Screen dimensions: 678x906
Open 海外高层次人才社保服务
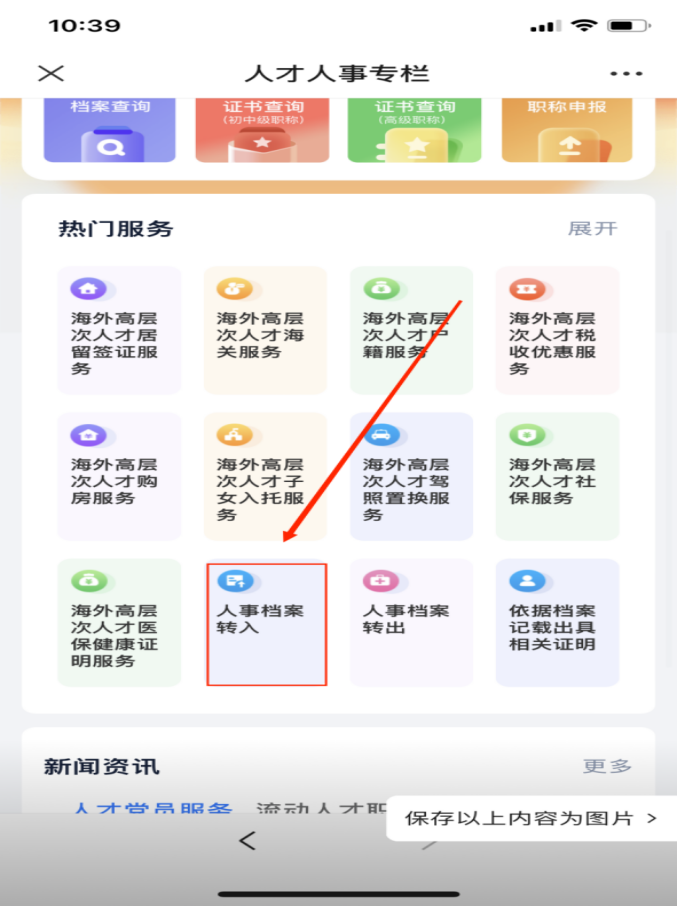(x=557, y=476)
